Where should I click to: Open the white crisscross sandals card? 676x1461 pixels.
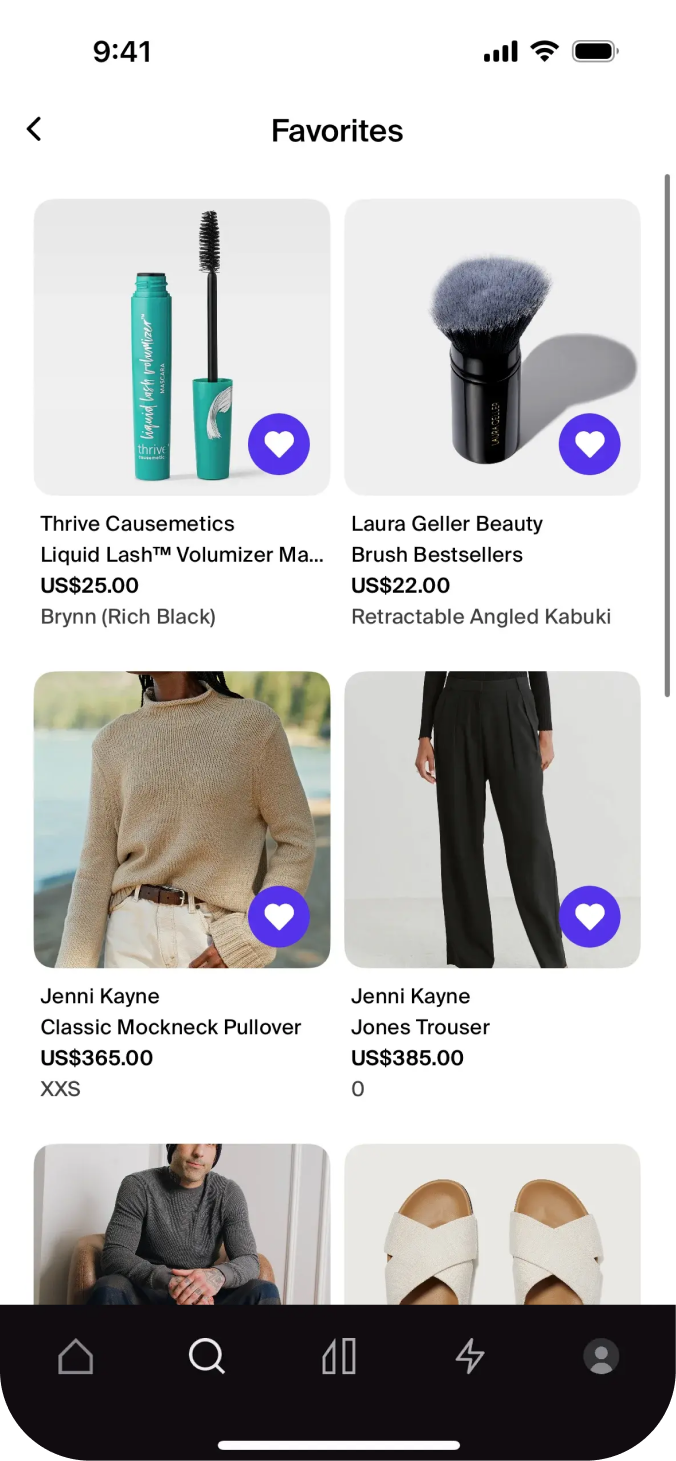(x=492, y=1225)
